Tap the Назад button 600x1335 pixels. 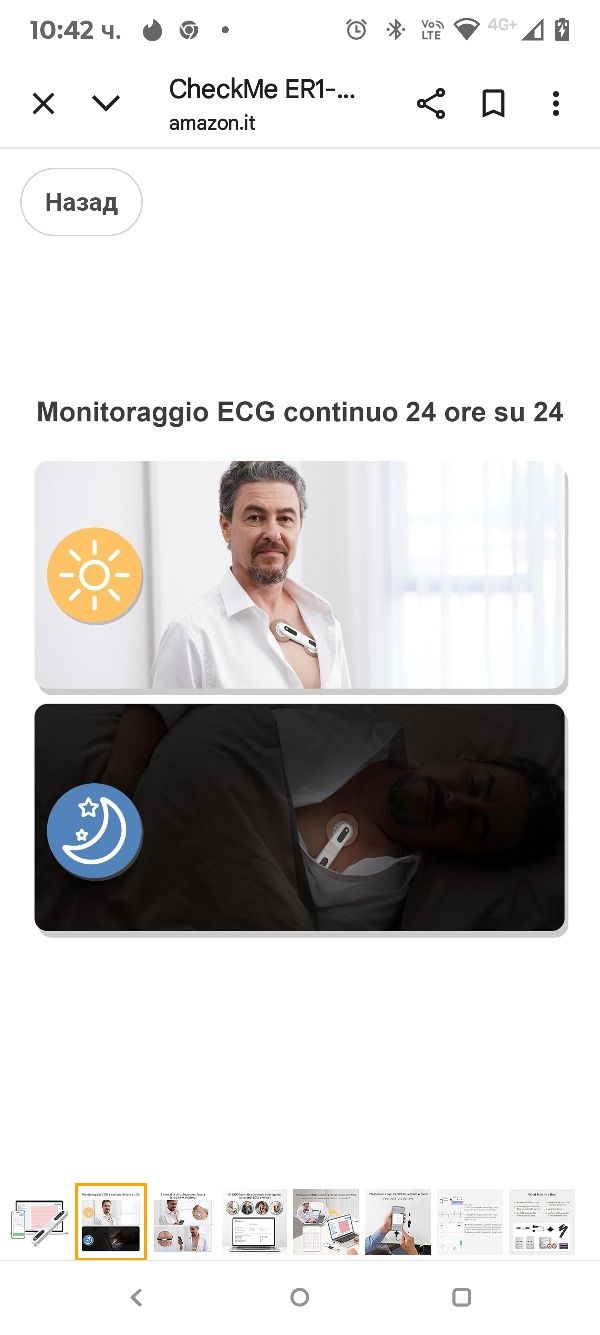click(x=81, y=202)
